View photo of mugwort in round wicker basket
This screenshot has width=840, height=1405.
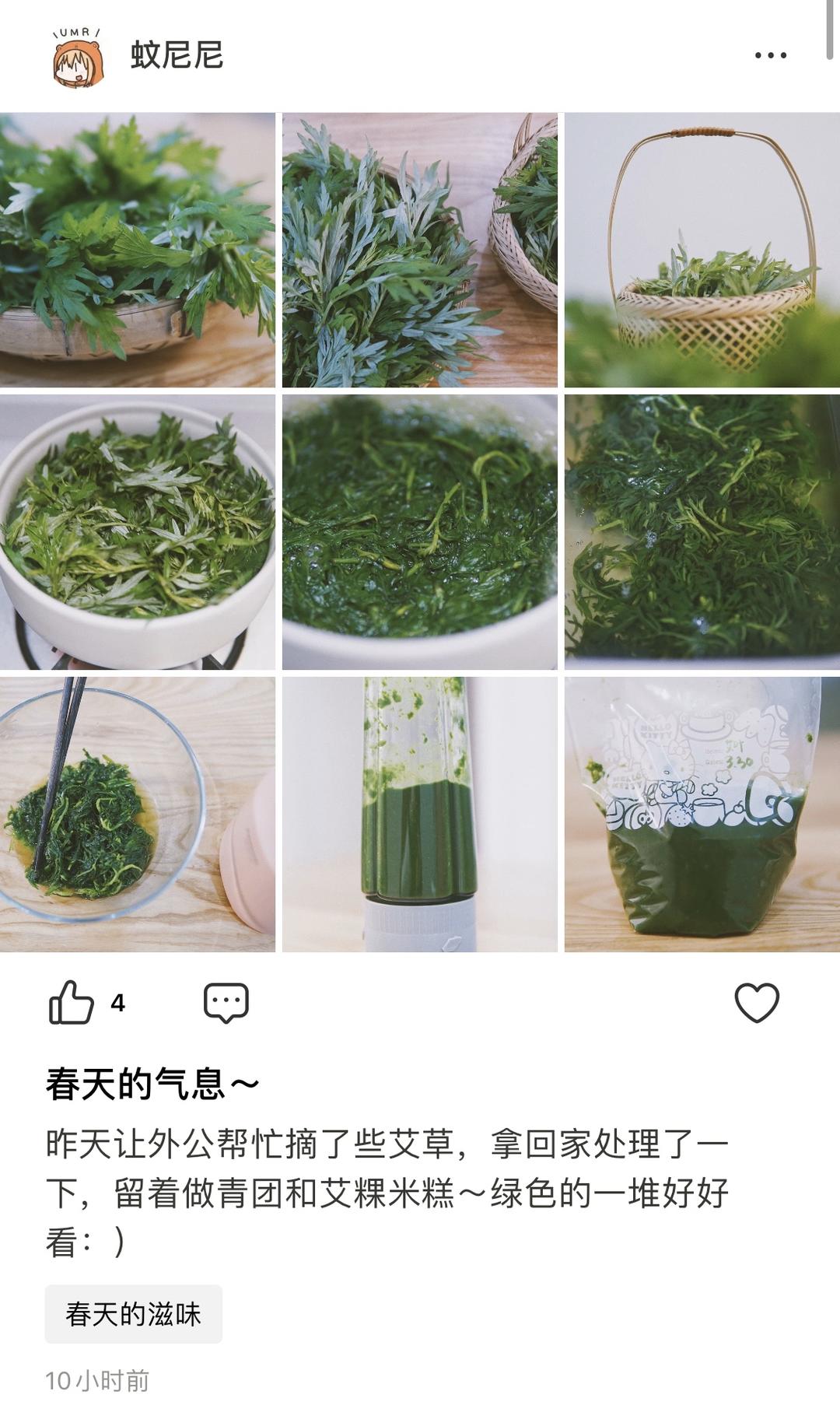click(138, 250)
